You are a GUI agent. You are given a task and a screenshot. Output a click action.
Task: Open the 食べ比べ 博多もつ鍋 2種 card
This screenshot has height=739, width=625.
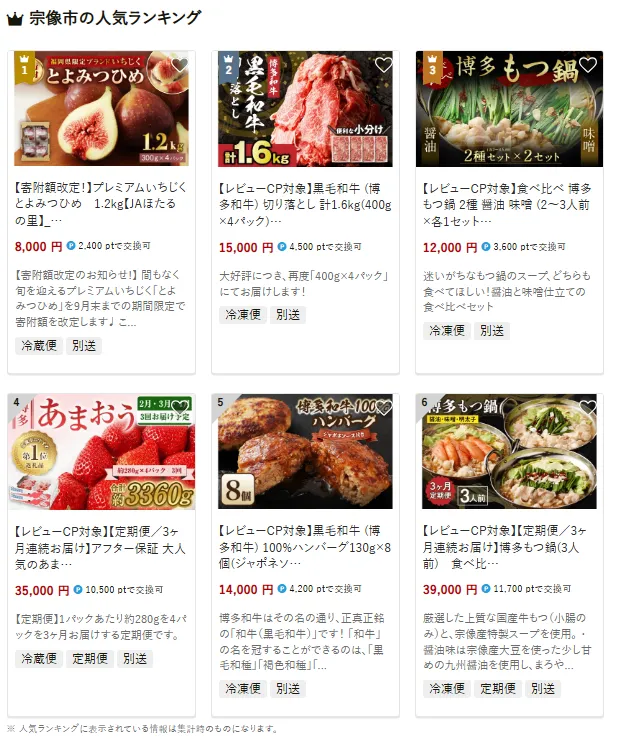coord(508,204)
